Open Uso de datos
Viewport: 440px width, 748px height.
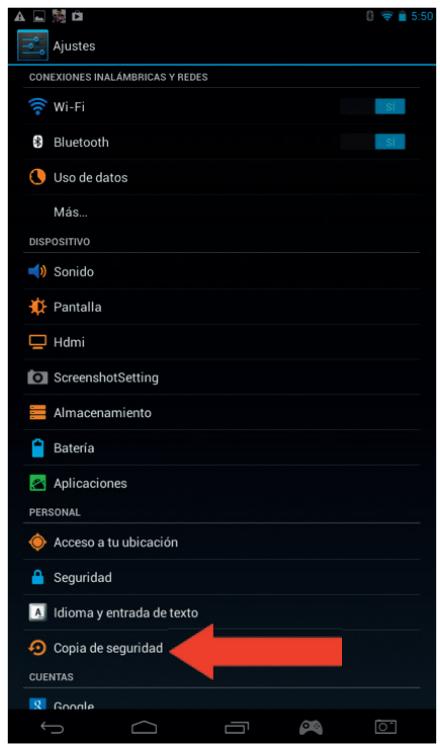point(222,177)
